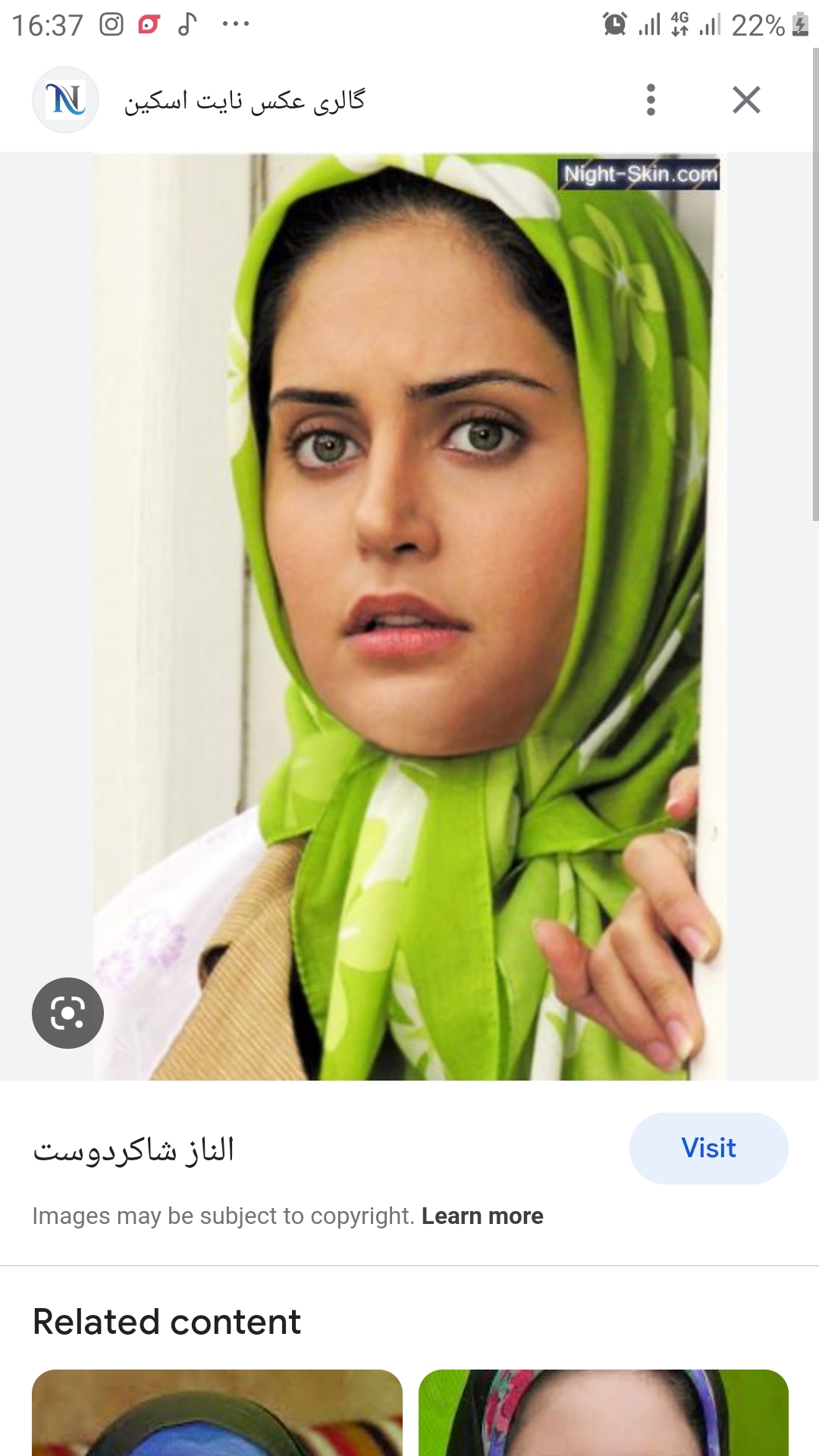Search this image with Google Lens

point(67,1013)
